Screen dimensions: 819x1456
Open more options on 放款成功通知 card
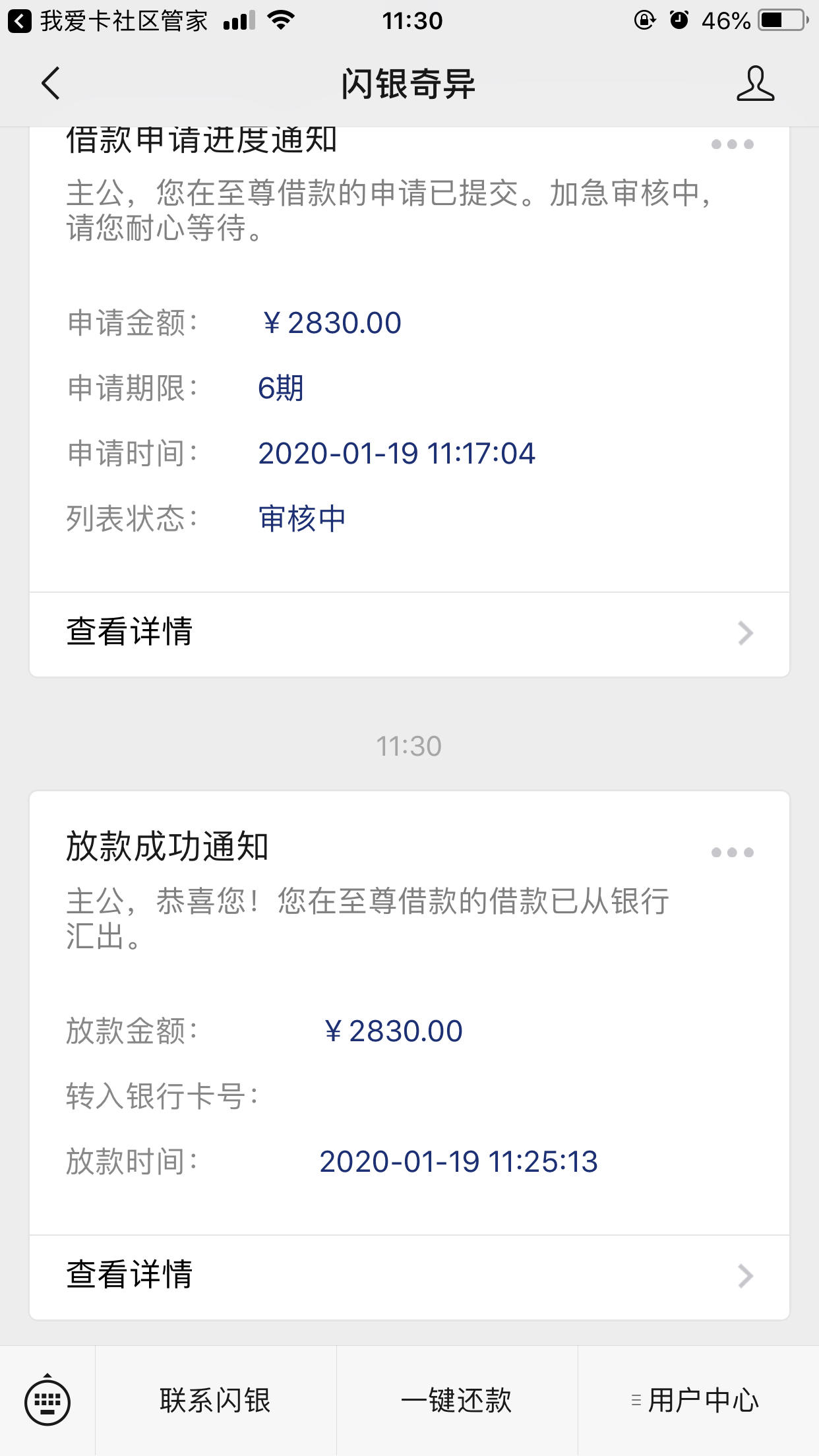pos(732,852)
